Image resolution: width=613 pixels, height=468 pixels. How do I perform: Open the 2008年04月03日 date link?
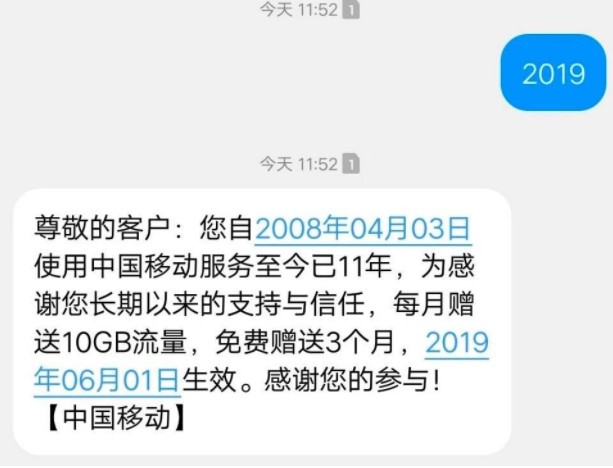point(363,230)
